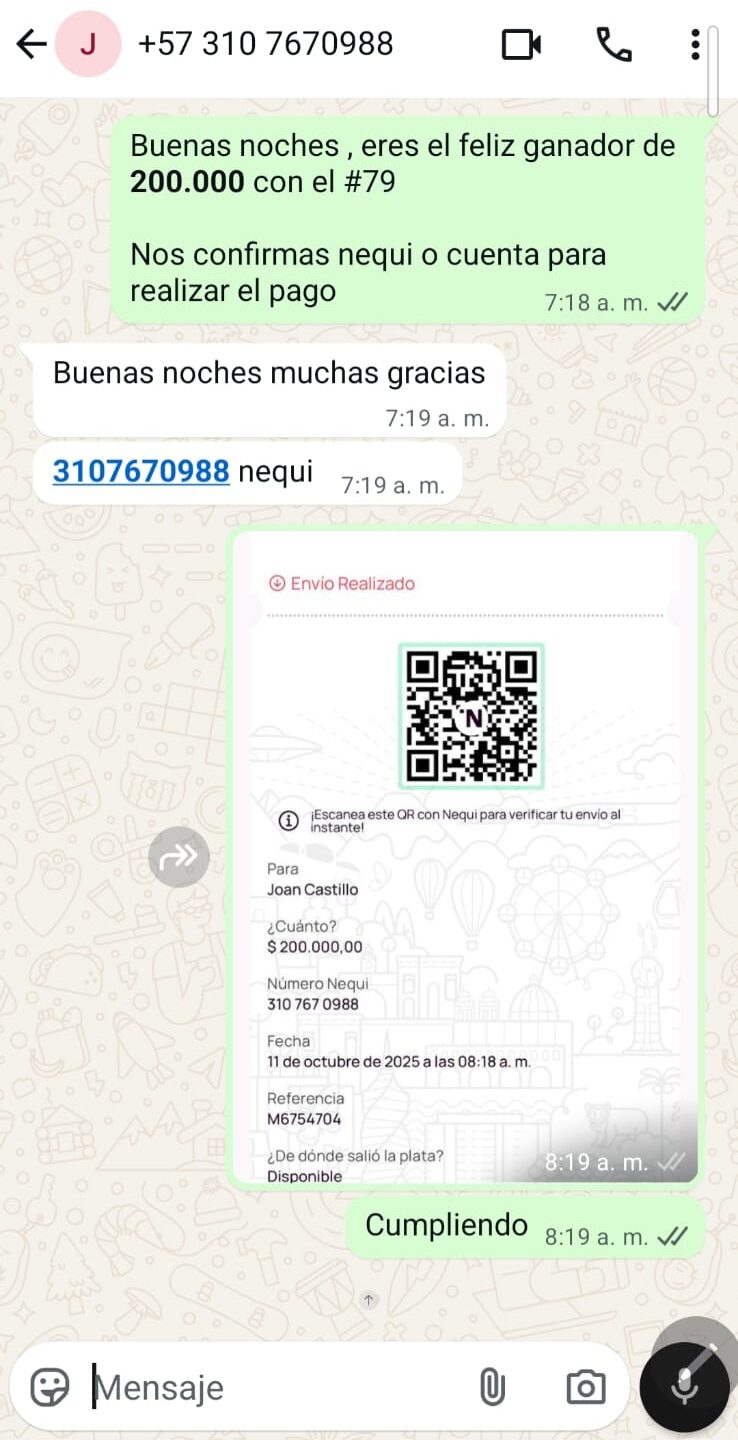
Task: Start a voice call with the contact
Action: pyautogui.click(x=614, y=44)
